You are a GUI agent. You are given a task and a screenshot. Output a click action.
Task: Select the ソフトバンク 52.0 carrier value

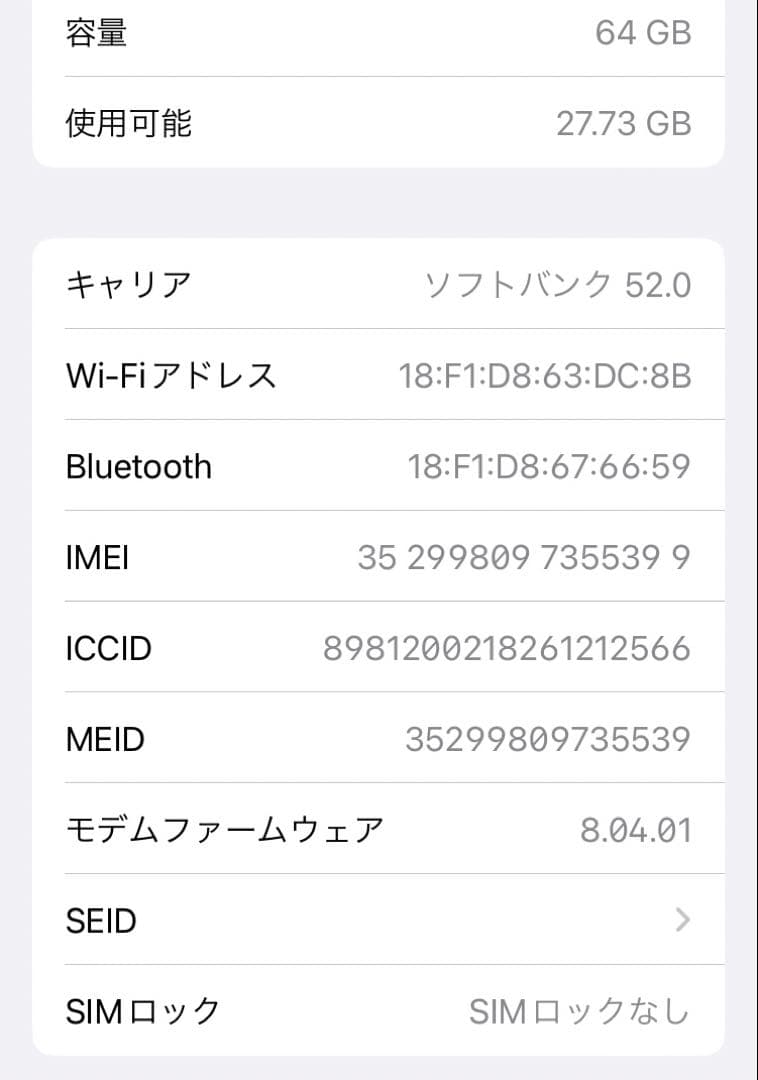[x=556, y=284]
